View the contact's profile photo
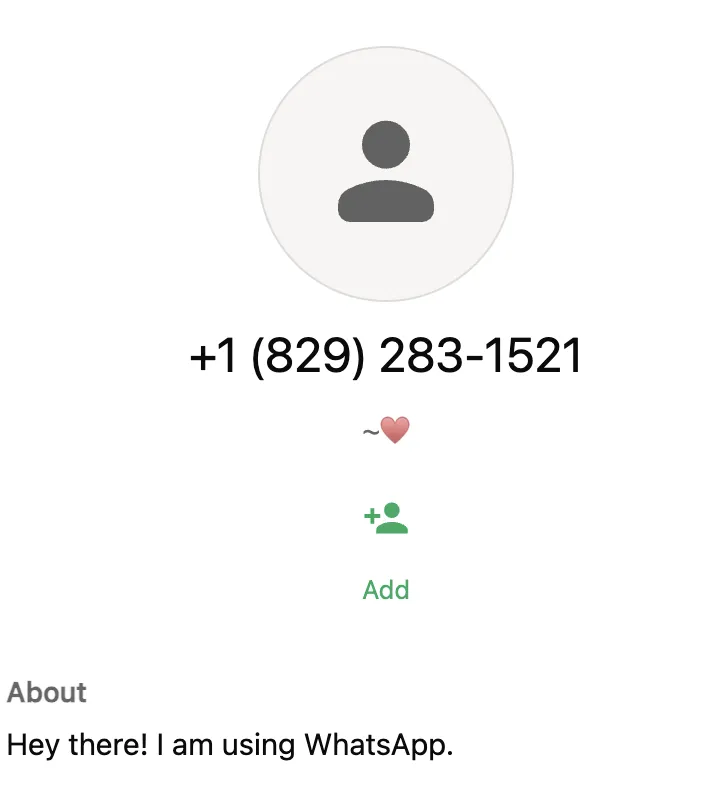The width and height of the screenshot is (724, 796). point(386,173)
